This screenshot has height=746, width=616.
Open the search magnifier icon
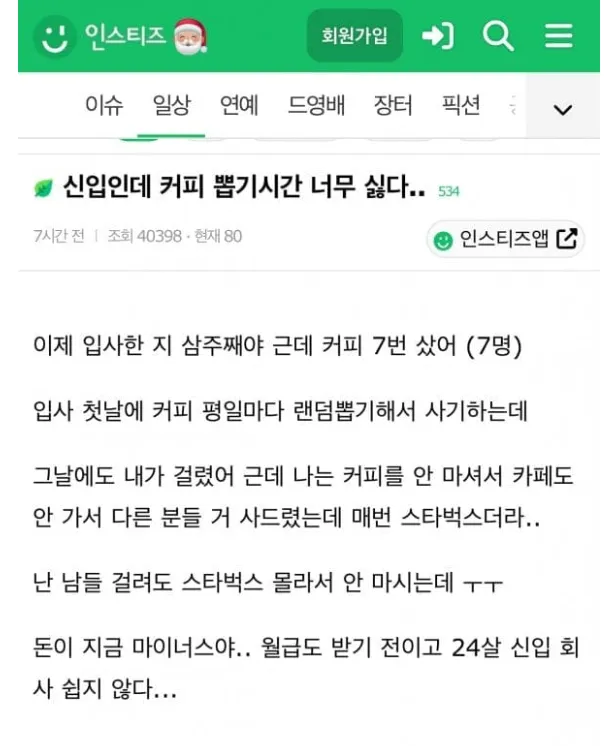coord(497,36)
